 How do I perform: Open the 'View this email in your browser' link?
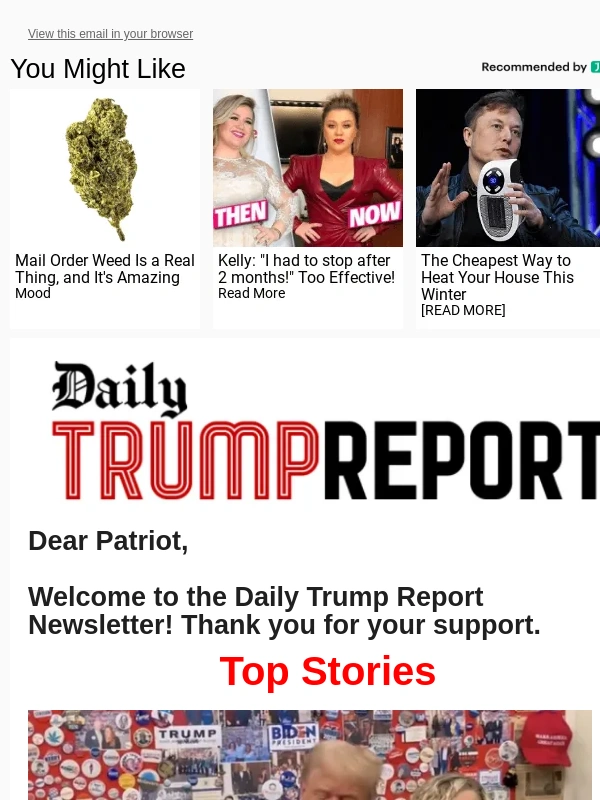tap(110, 34)
